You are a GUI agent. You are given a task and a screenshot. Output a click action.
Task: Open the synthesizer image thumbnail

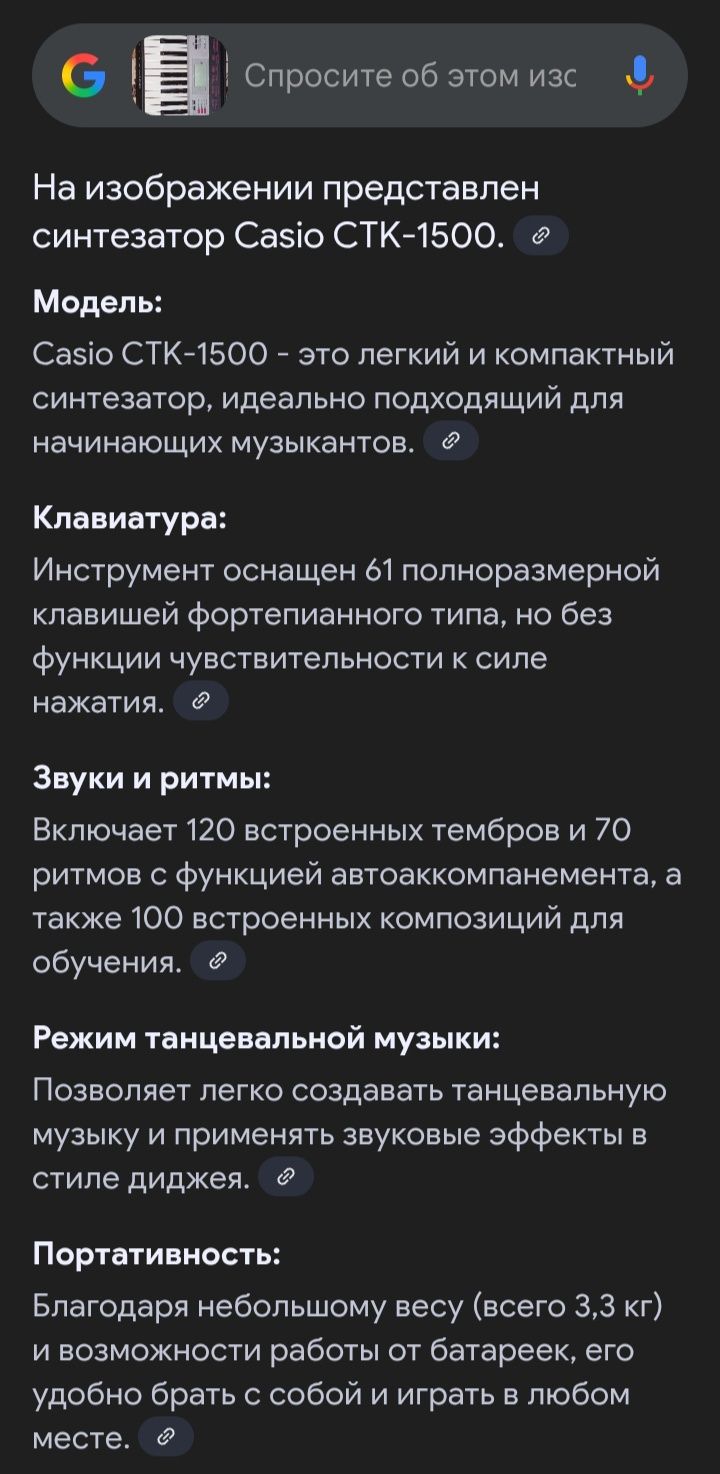click(180, 76)
